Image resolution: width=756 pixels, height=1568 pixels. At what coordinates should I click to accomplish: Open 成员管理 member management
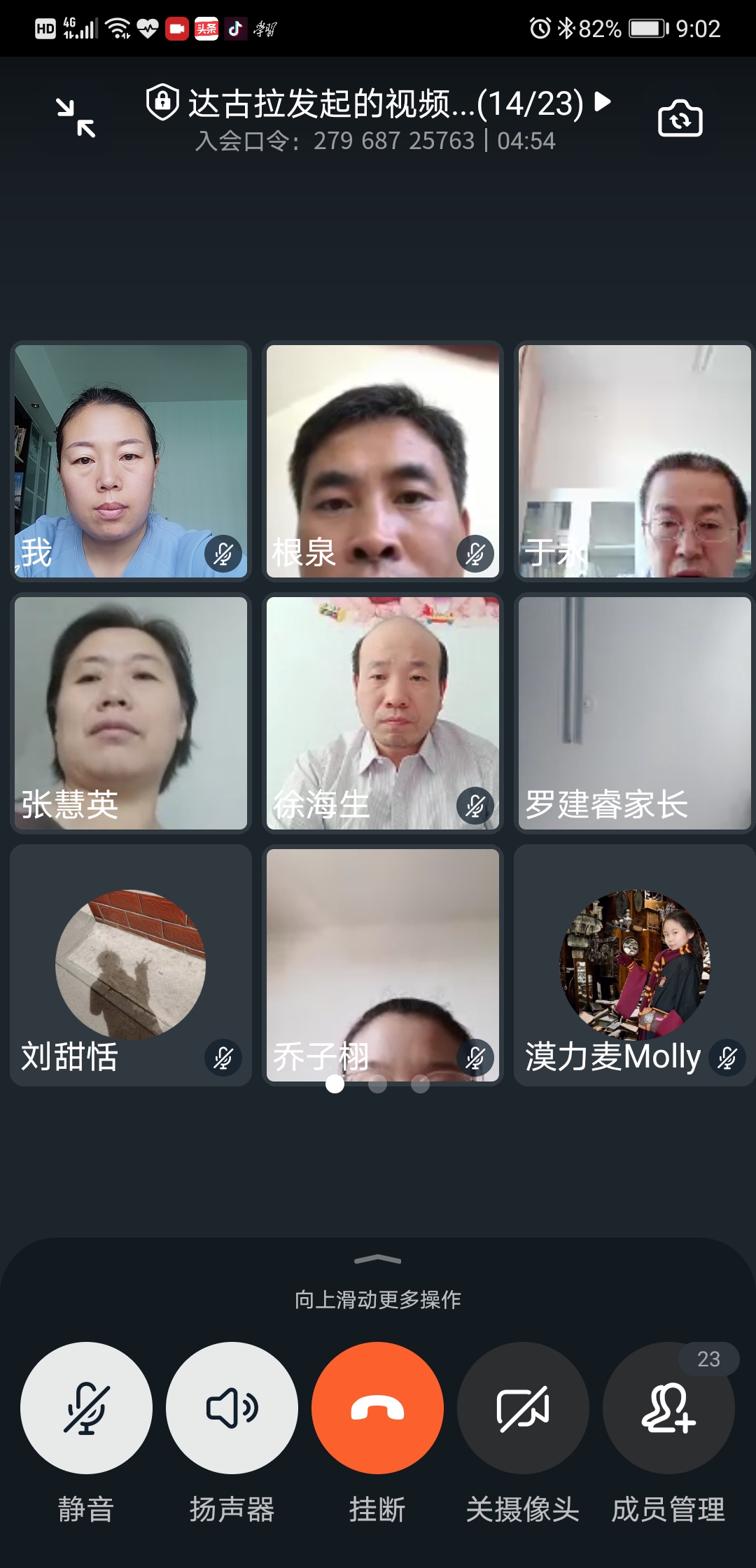668,1408
